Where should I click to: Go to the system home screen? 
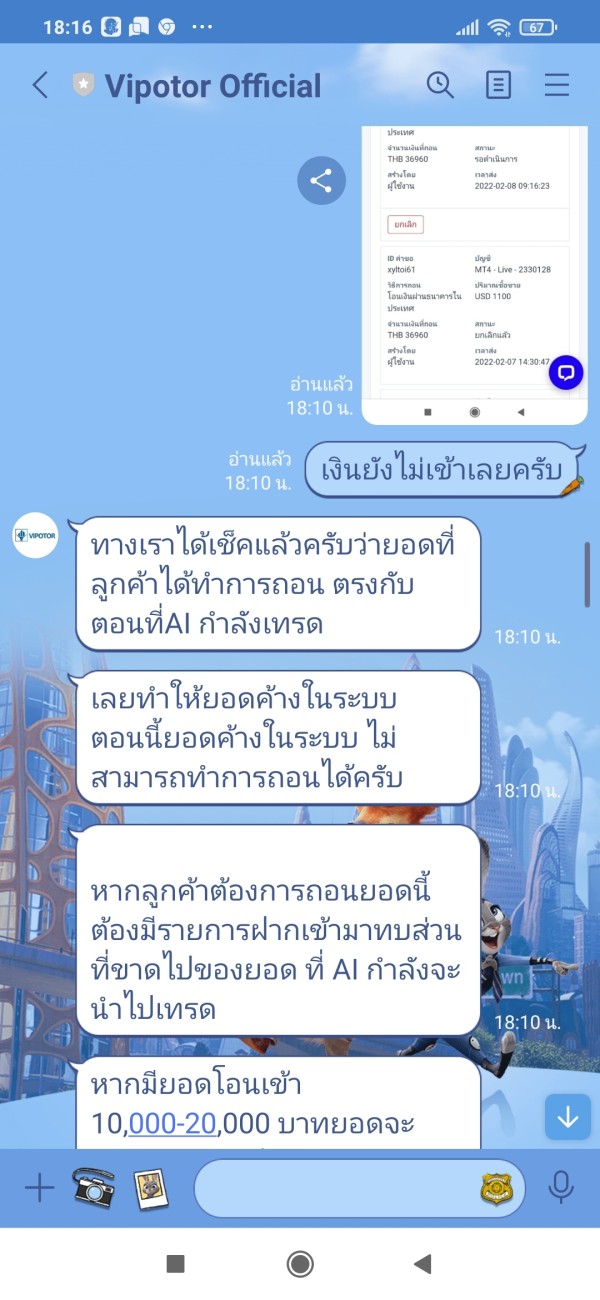300,1264
